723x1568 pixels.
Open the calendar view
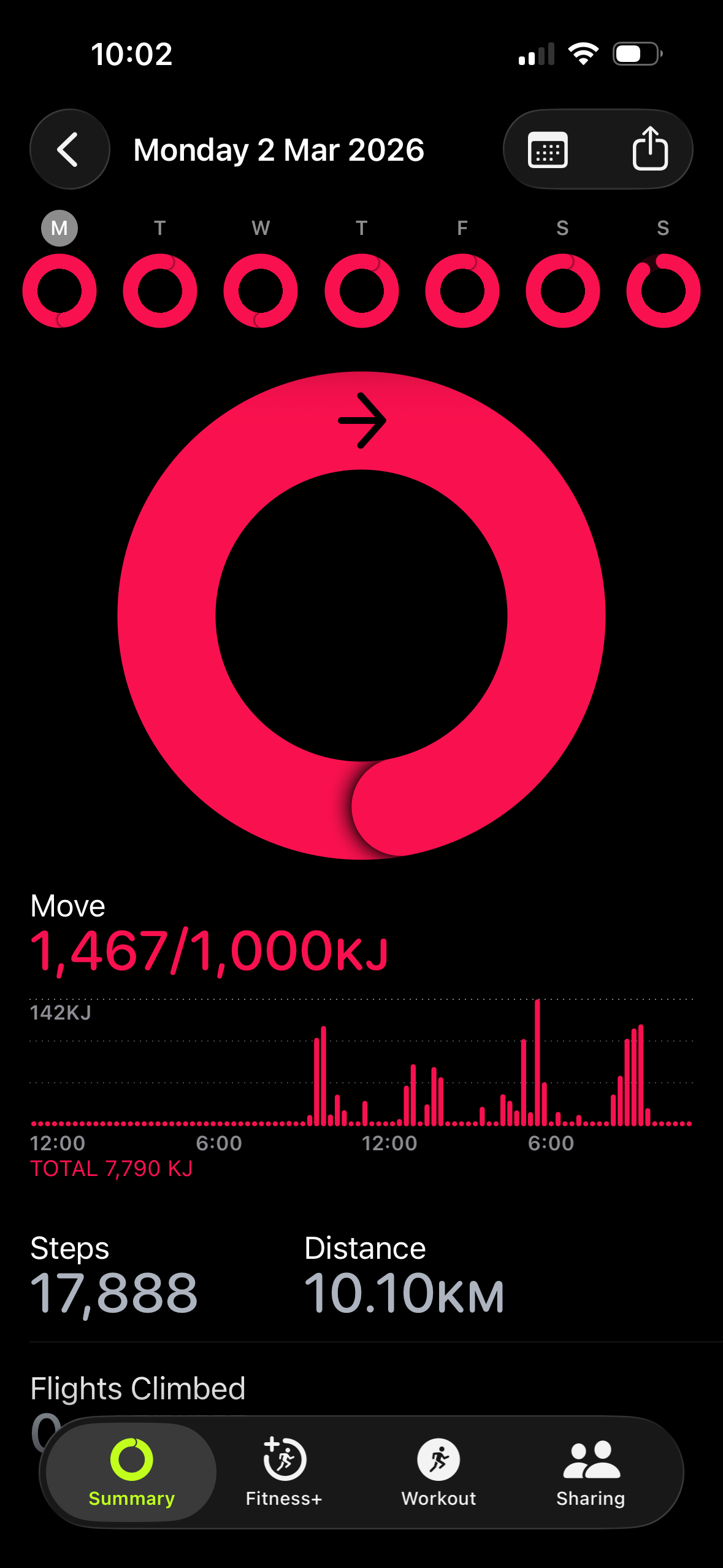click(x=548, y=149)
